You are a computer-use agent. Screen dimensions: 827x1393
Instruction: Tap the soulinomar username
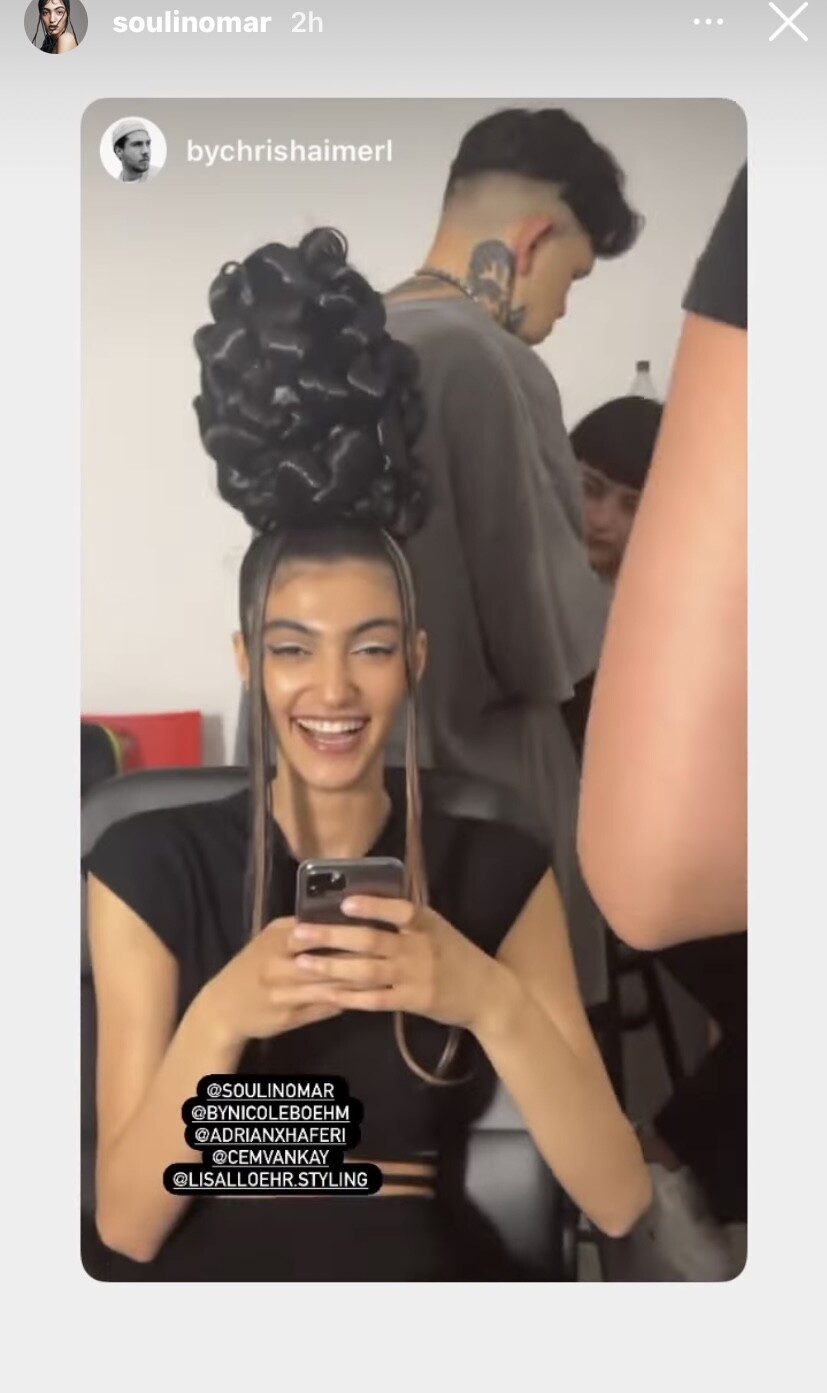click(x=191, y=22)
